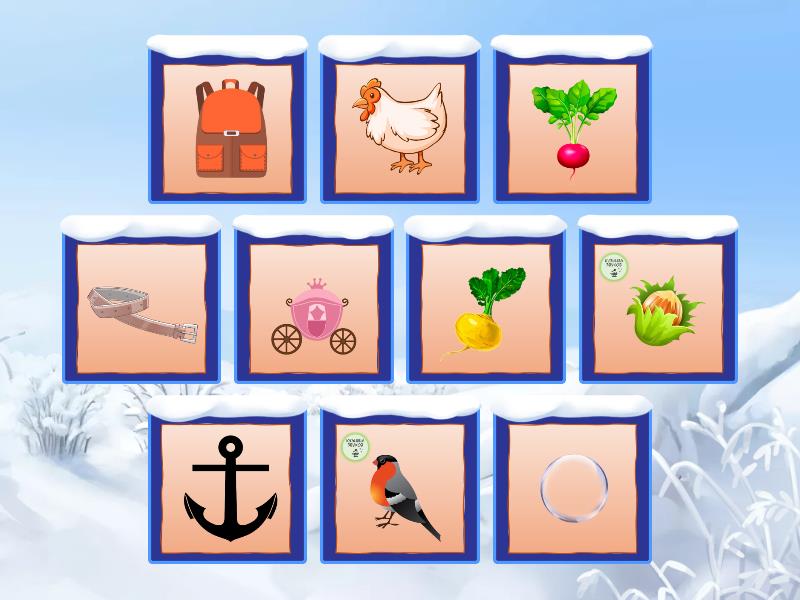The width and height of the screenshot is (800, 600).
Task: Choose the red radish card
Action: 572,128
